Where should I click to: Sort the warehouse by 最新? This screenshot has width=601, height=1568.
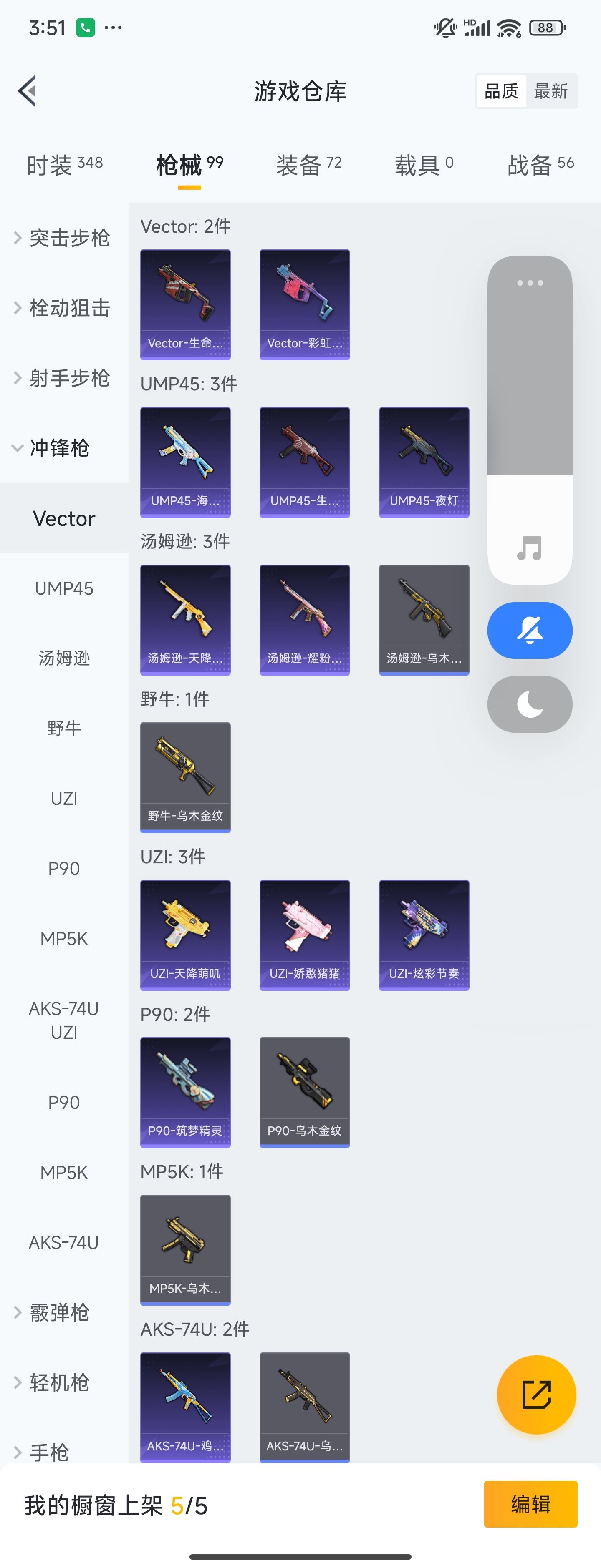[550, 91]
